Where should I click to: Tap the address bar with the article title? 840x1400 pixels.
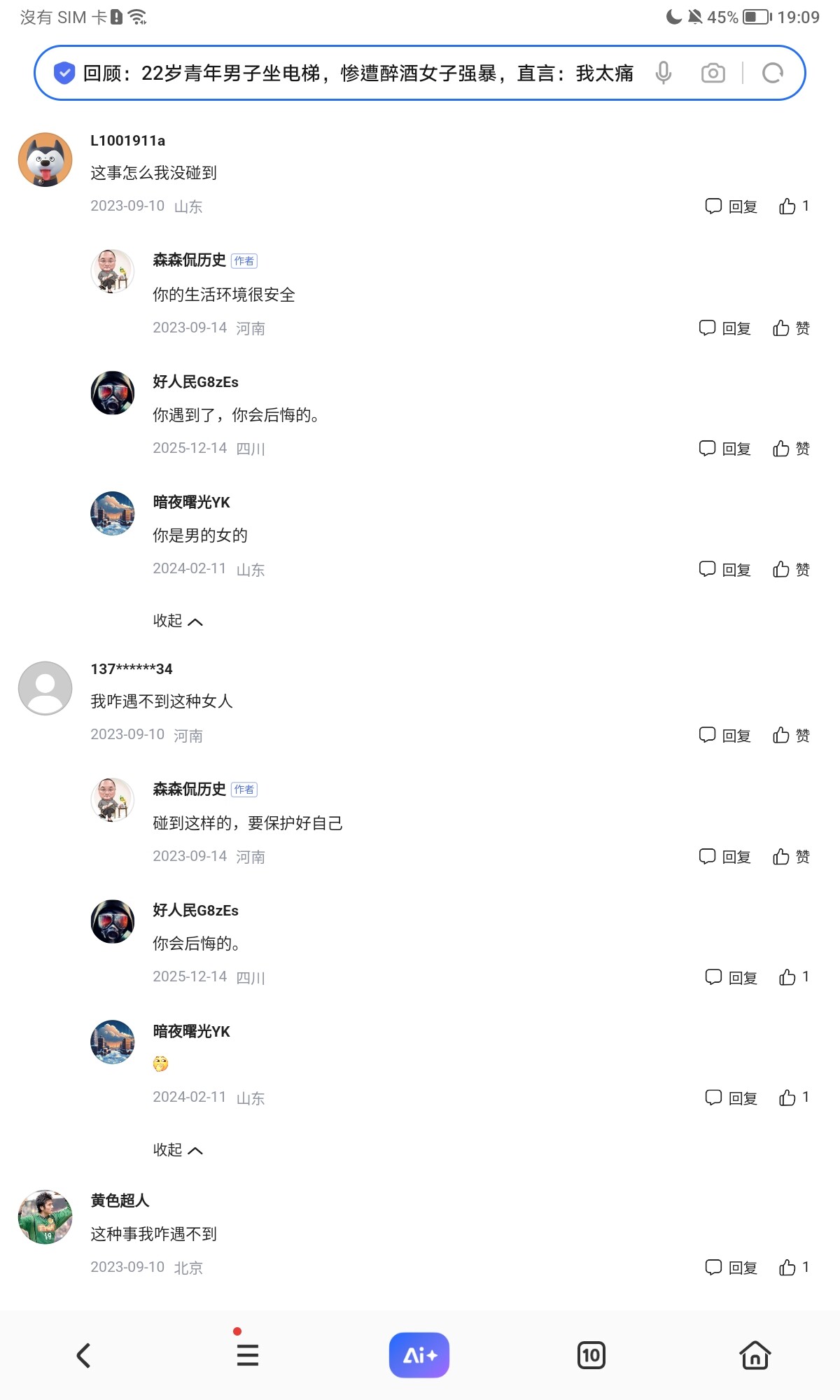click(357, 73)
